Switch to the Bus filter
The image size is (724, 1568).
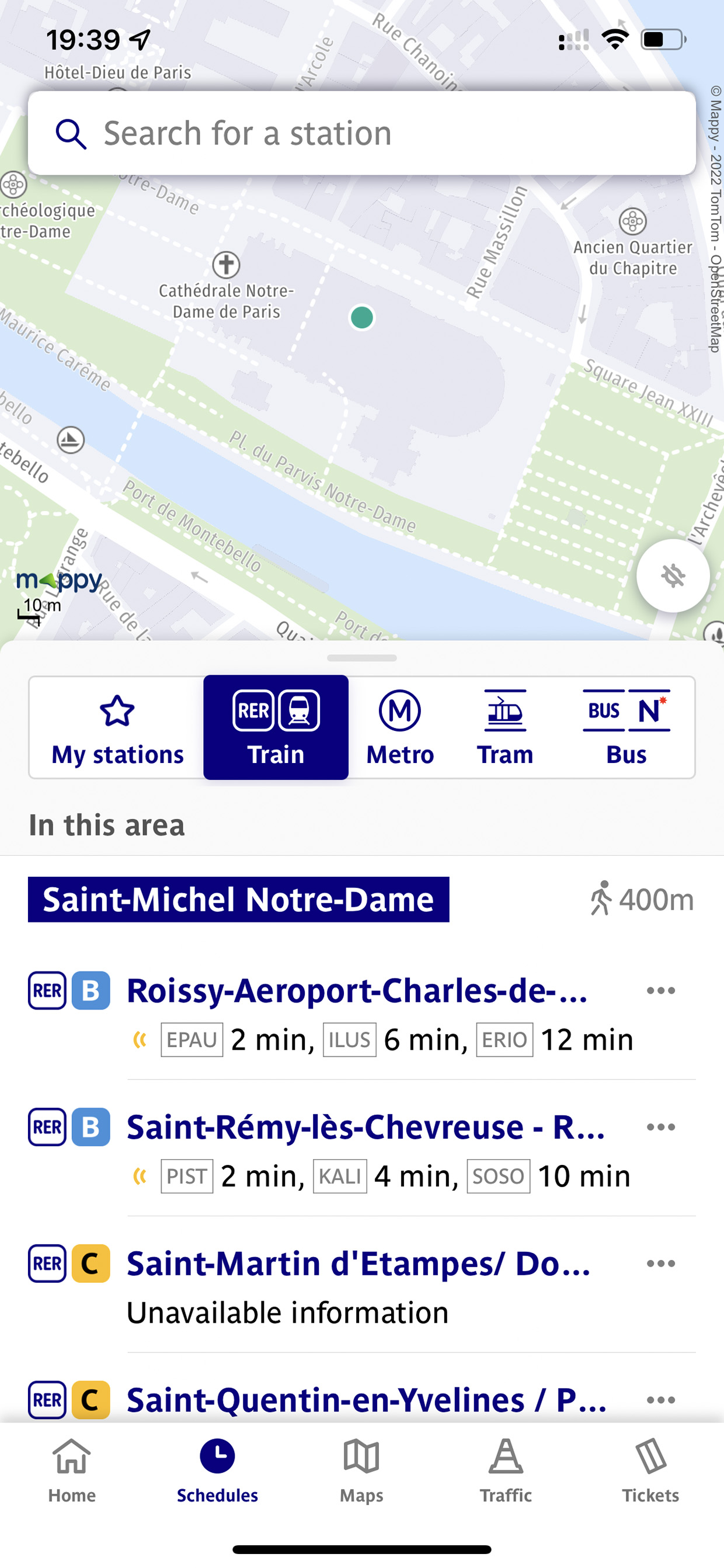pyautogui.click(x=625, y=727)
